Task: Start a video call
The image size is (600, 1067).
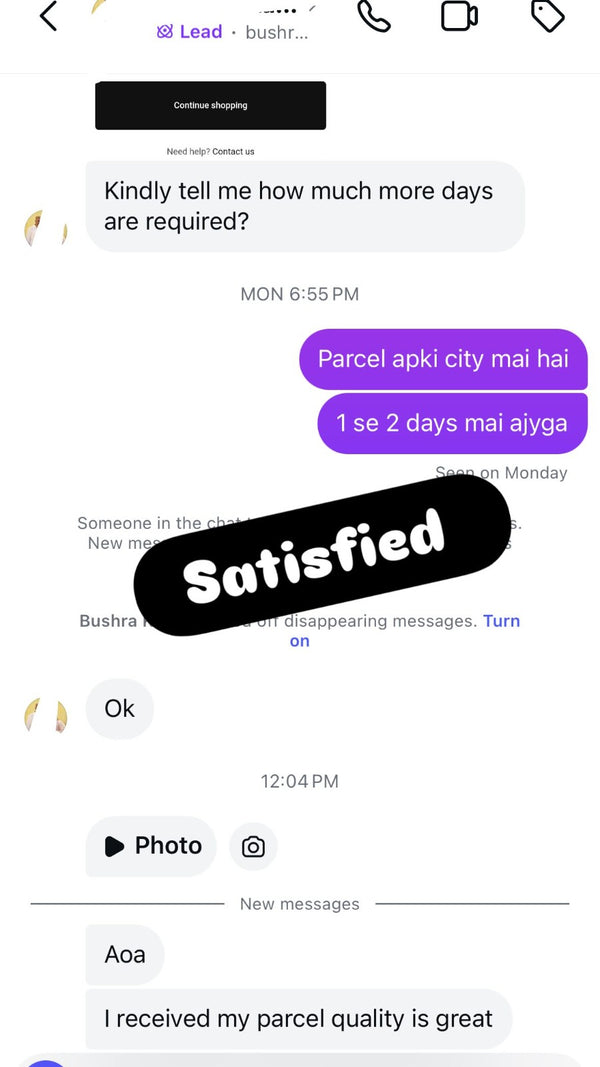Action: point(459,17)
